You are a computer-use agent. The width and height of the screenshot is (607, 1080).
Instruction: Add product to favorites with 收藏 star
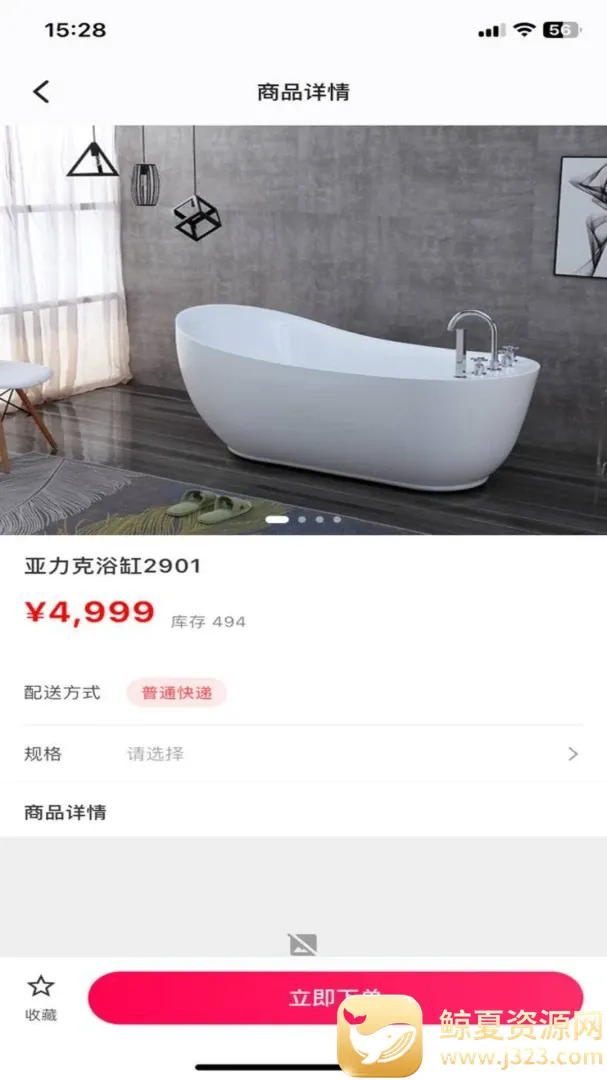coord(41,997)
